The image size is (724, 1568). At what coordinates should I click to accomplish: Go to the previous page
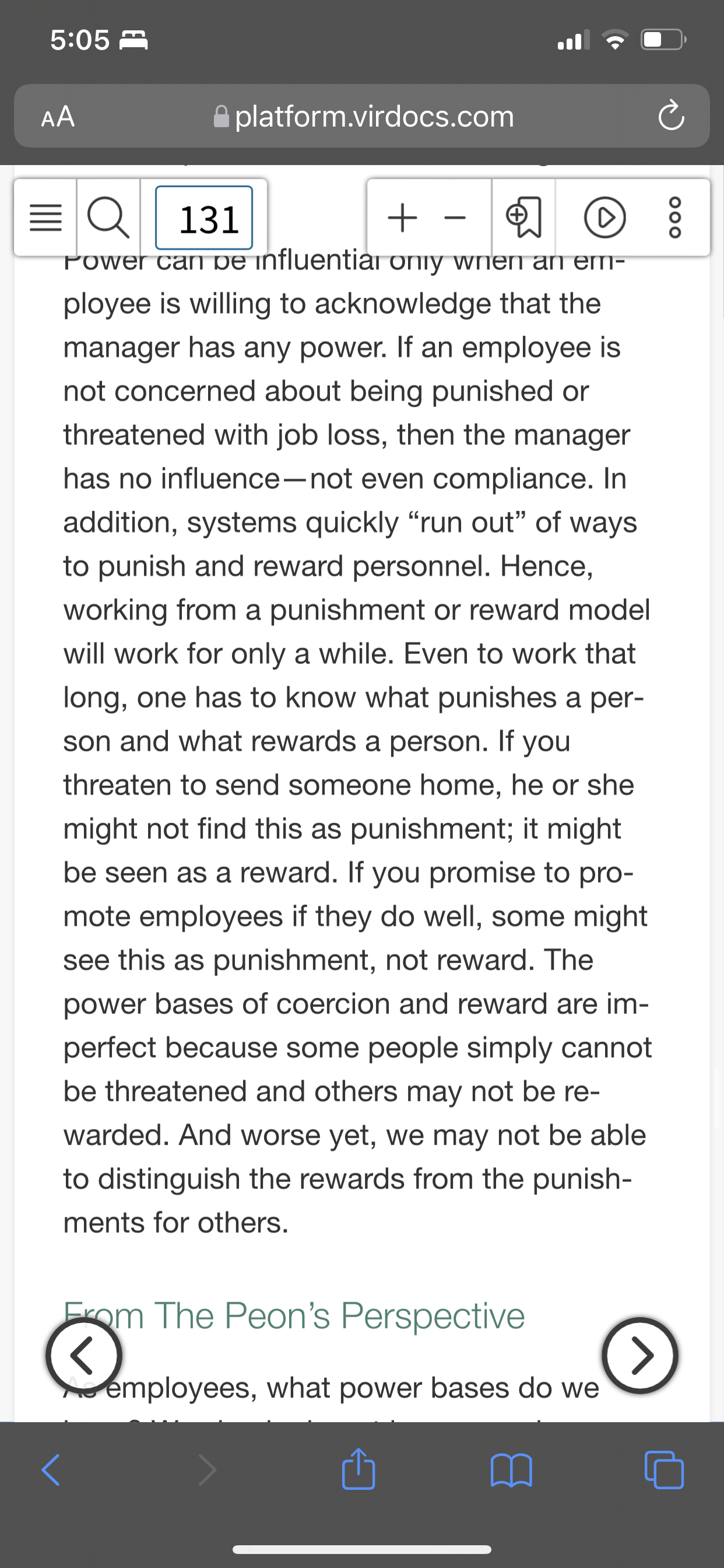(84, 1356)
